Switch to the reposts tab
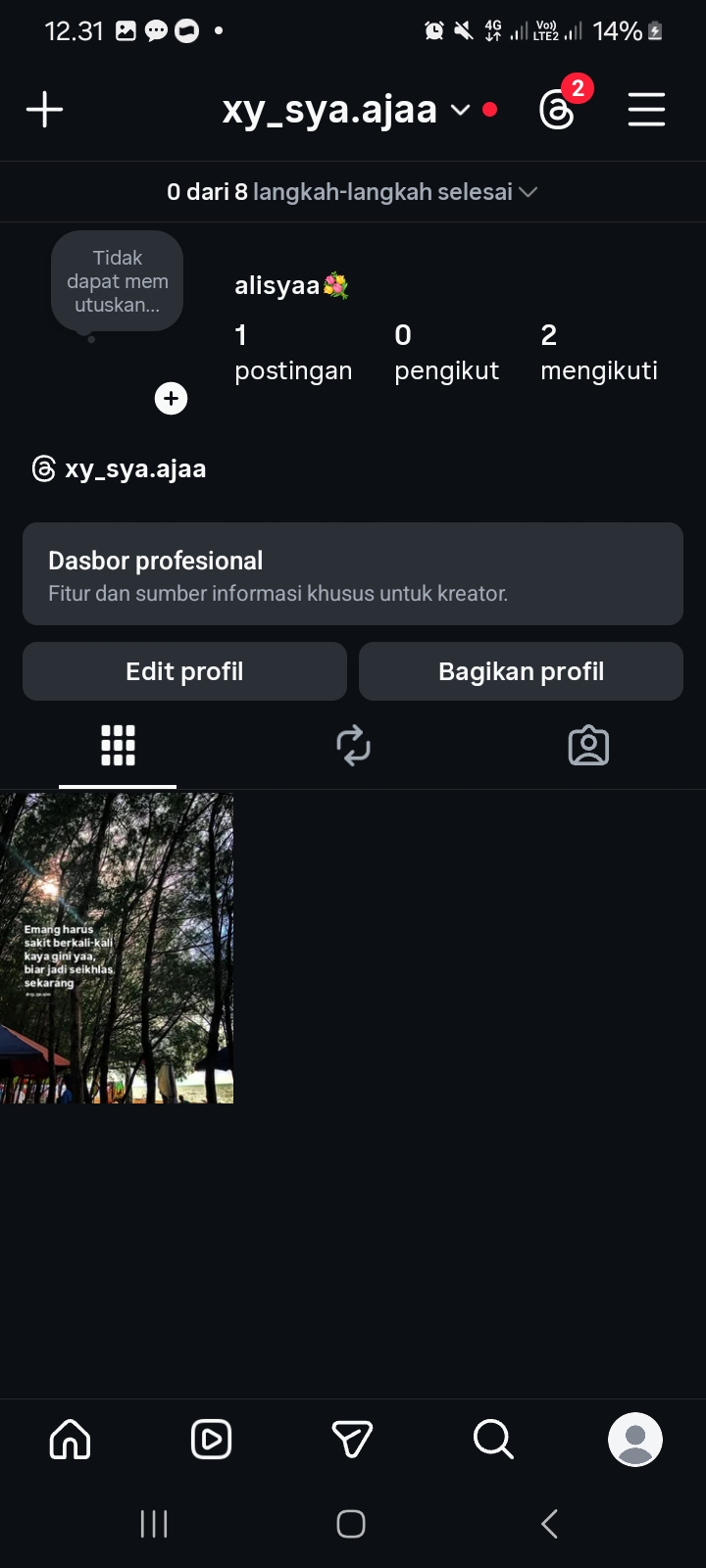This screenshot has height=1568, width=706. click(353, 746)
